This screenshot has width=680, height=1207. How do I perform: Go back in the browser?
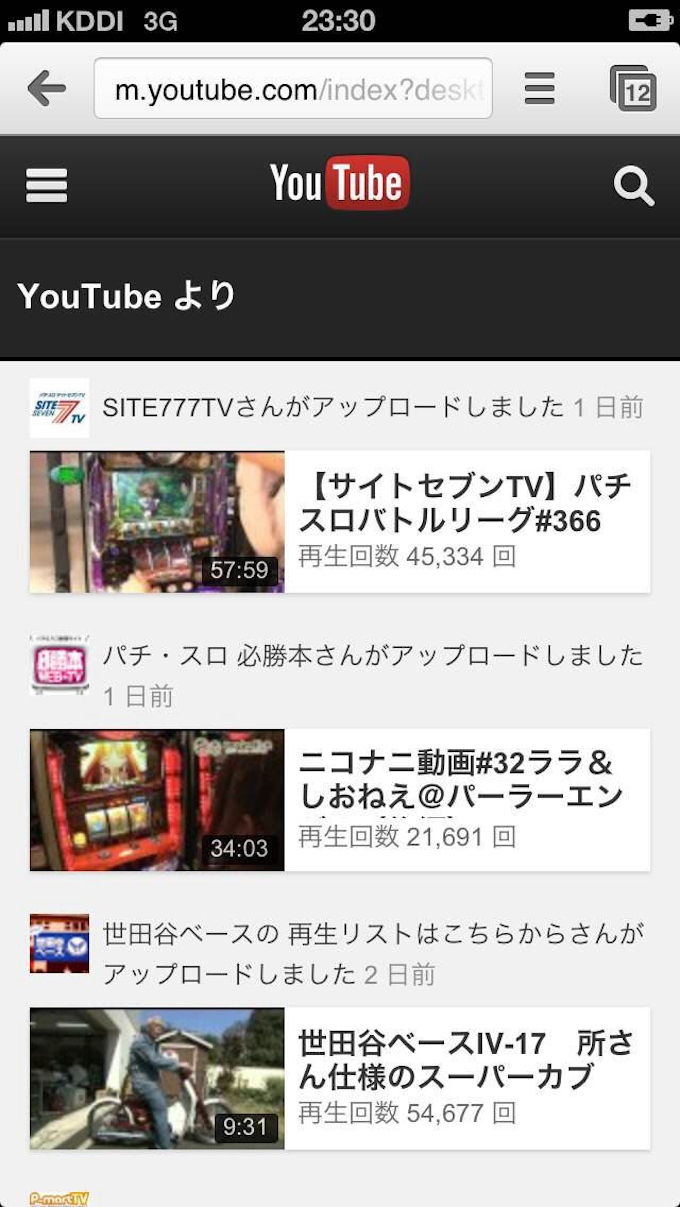(x=46, y=89)
